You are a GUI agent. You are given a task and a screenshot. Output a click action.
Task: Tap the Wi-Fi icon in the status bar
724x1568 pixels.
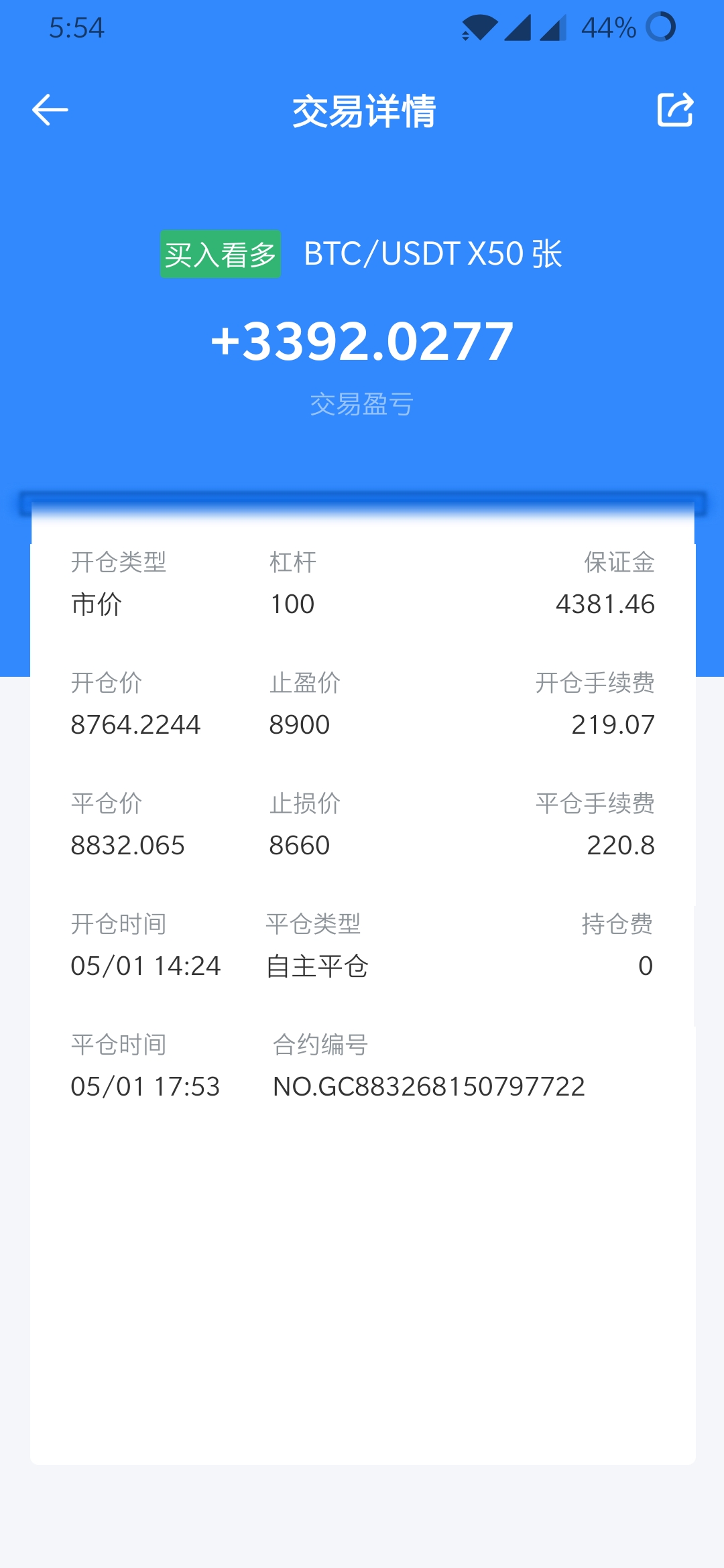point(480,25)
